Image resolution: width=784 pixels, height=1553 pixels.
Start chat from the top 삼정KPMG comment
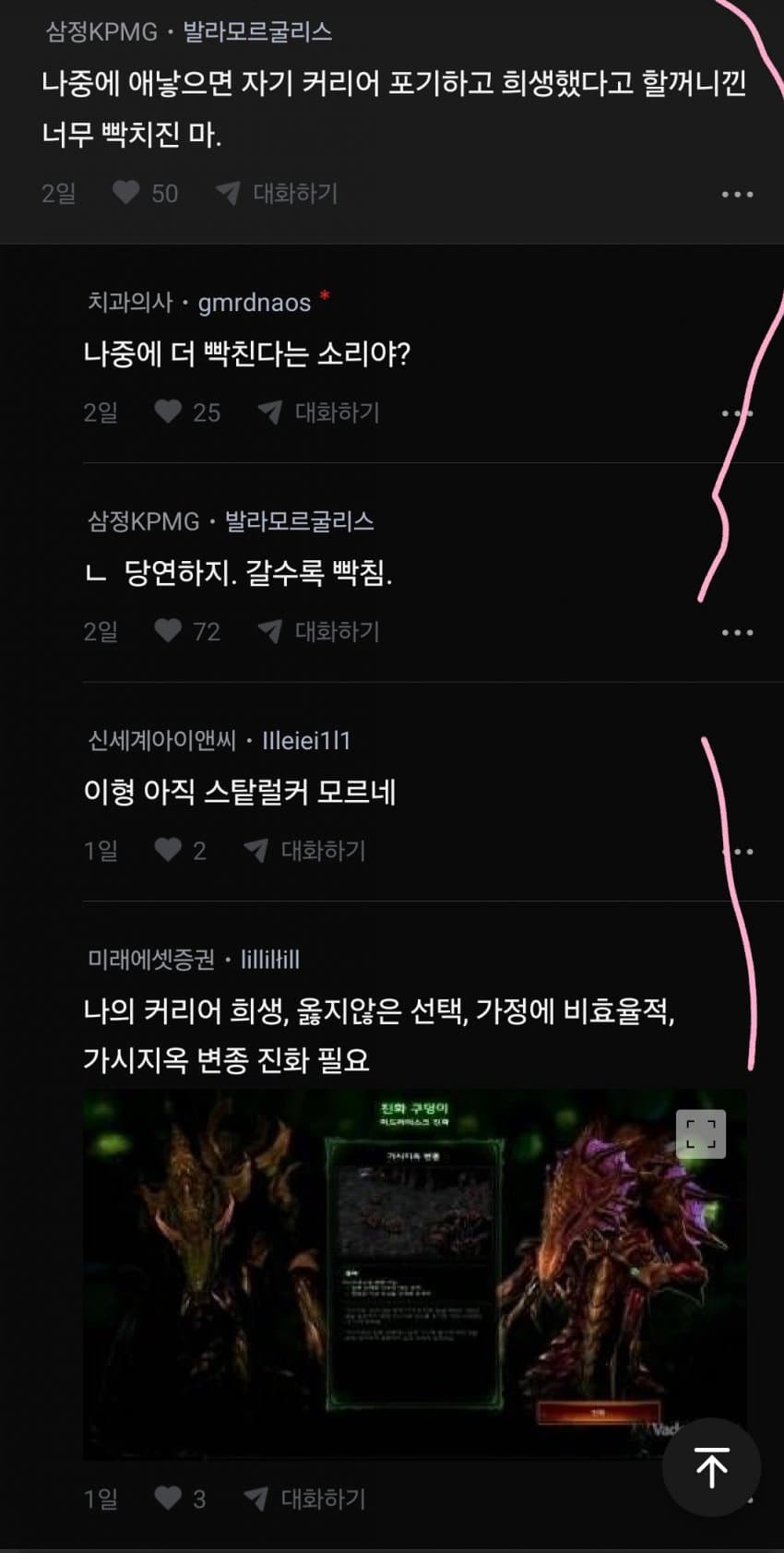(x=278, y=193)
